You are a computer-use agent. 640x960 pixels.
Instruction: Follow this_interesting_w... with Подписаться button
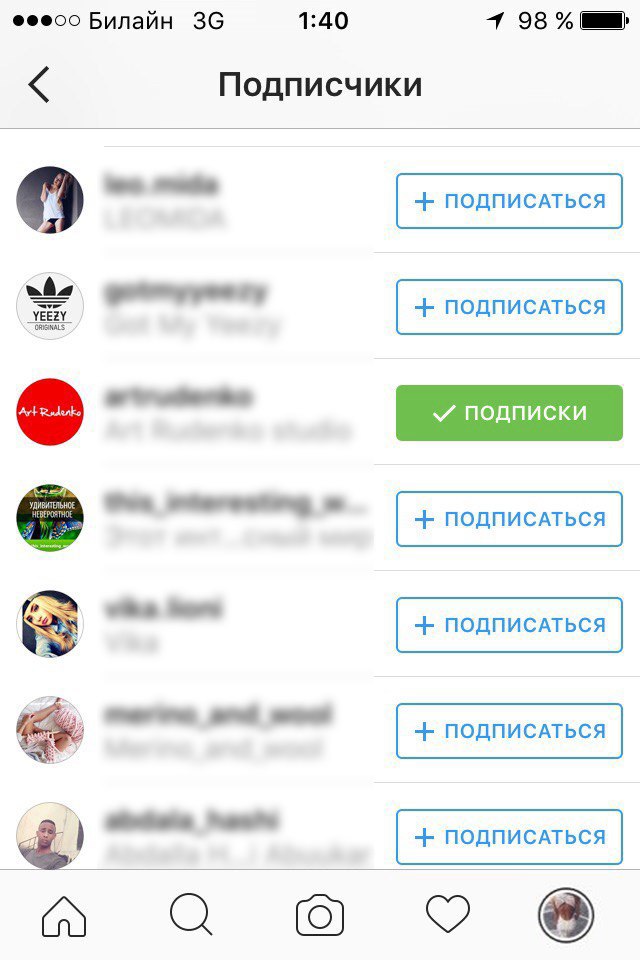pos(509,519)
